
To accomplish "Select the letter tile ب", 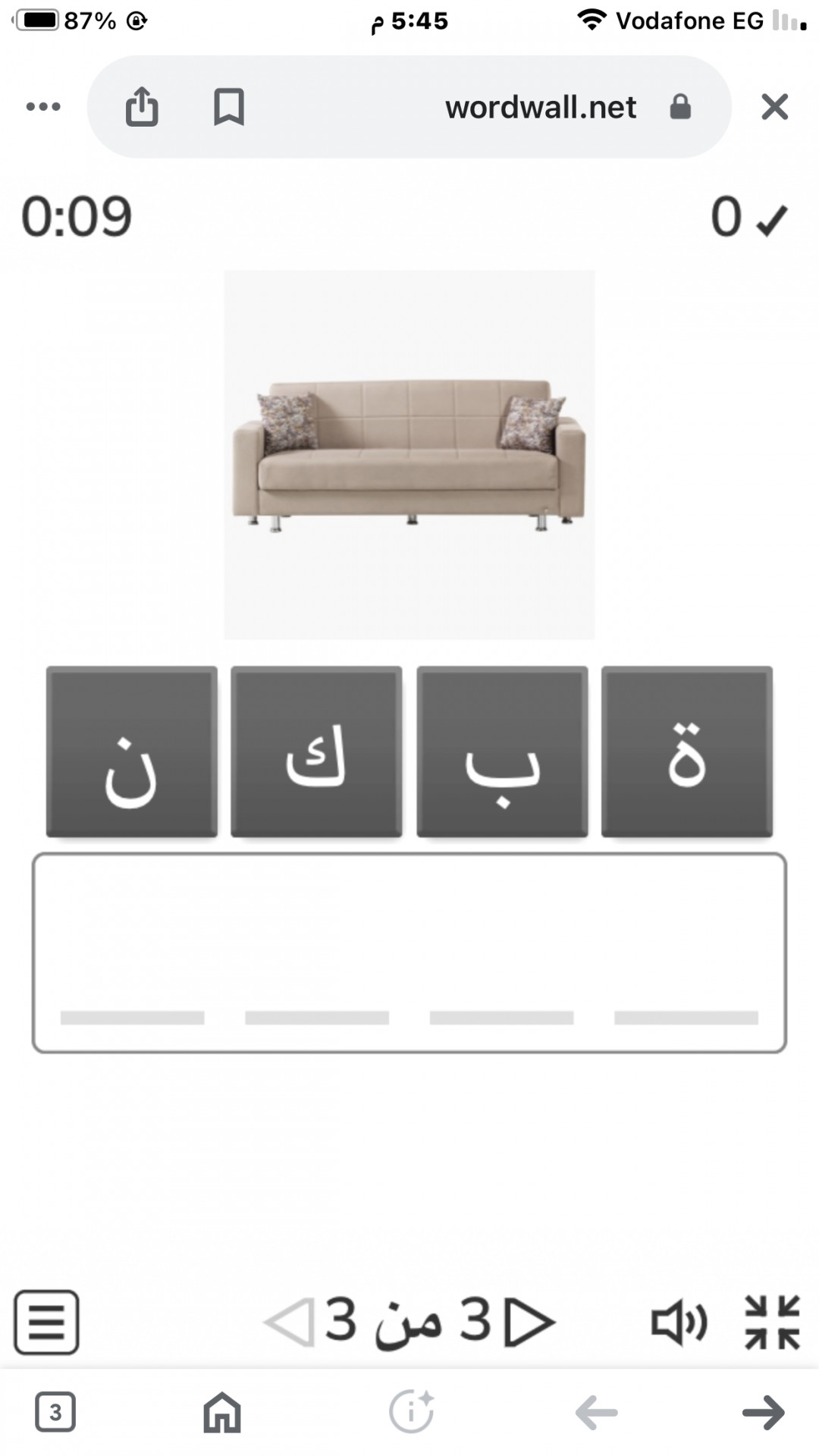I will 502,752.
